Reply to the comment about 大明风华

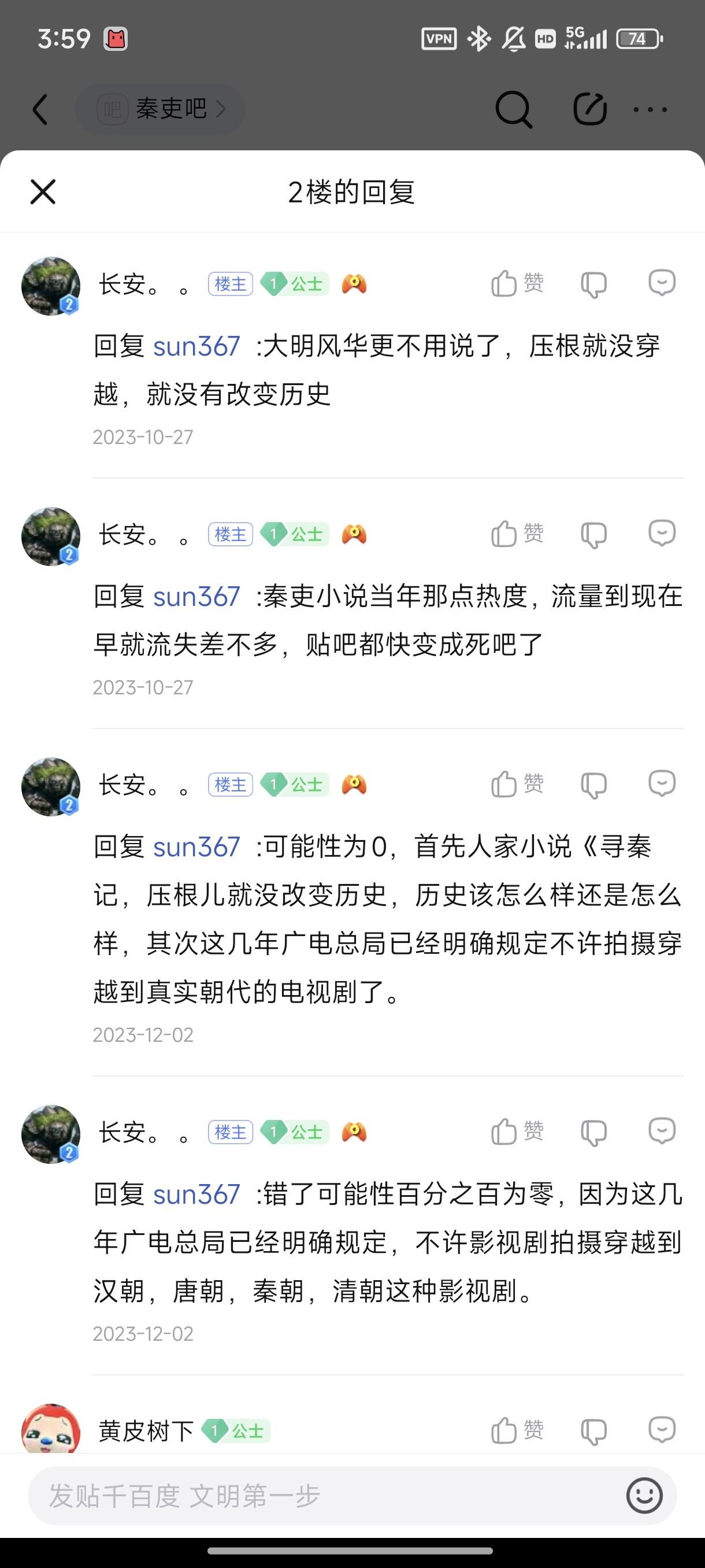point(662,283)
